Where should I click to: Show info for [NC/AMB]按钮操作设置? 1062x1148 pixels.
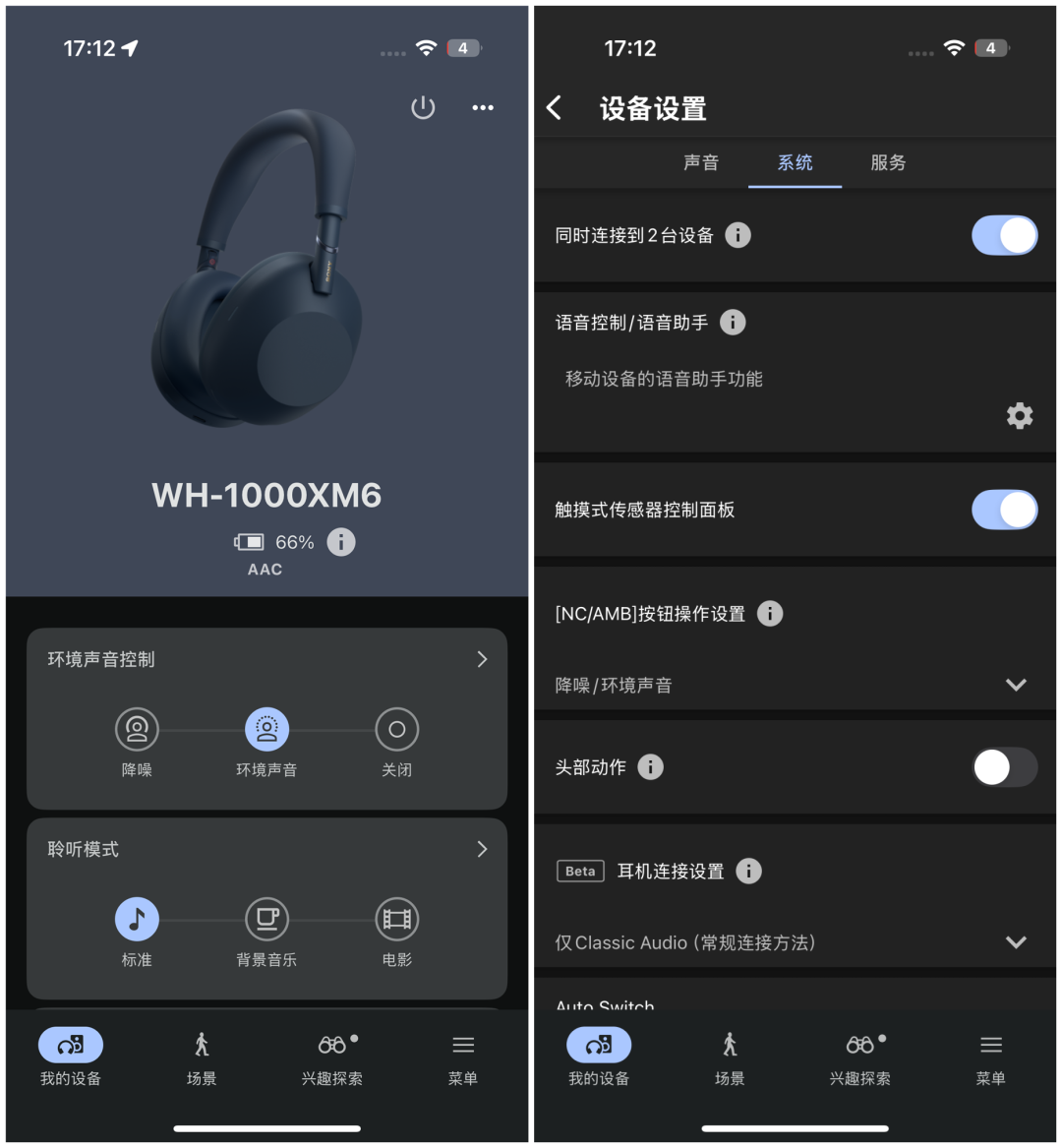(x=770, y=614)
